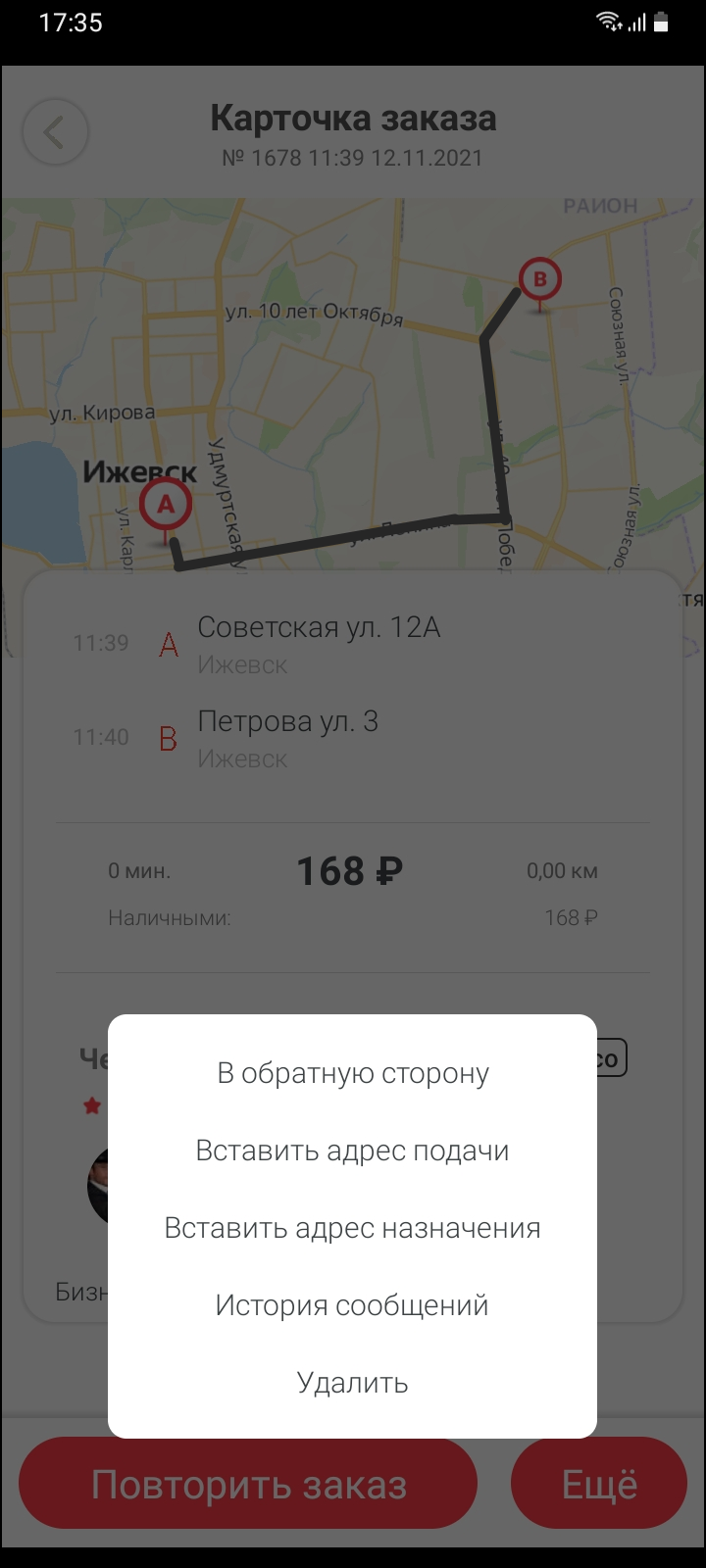Choose "Вставить адрес назначения"
706x1568 pixels.
[352, 1228]
